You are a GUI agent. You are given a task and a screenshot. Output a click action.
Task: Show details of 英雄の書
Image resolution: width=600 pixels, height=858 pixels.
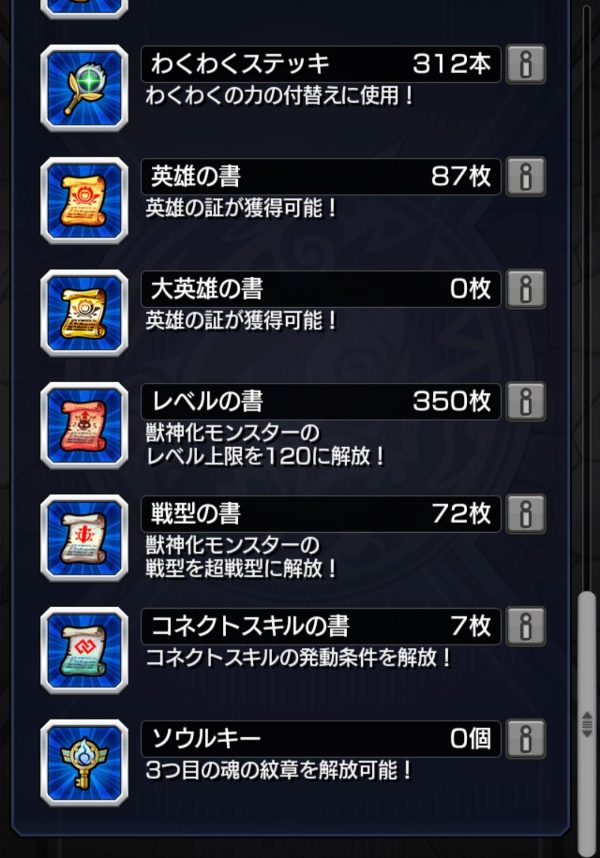coord(526,177)
